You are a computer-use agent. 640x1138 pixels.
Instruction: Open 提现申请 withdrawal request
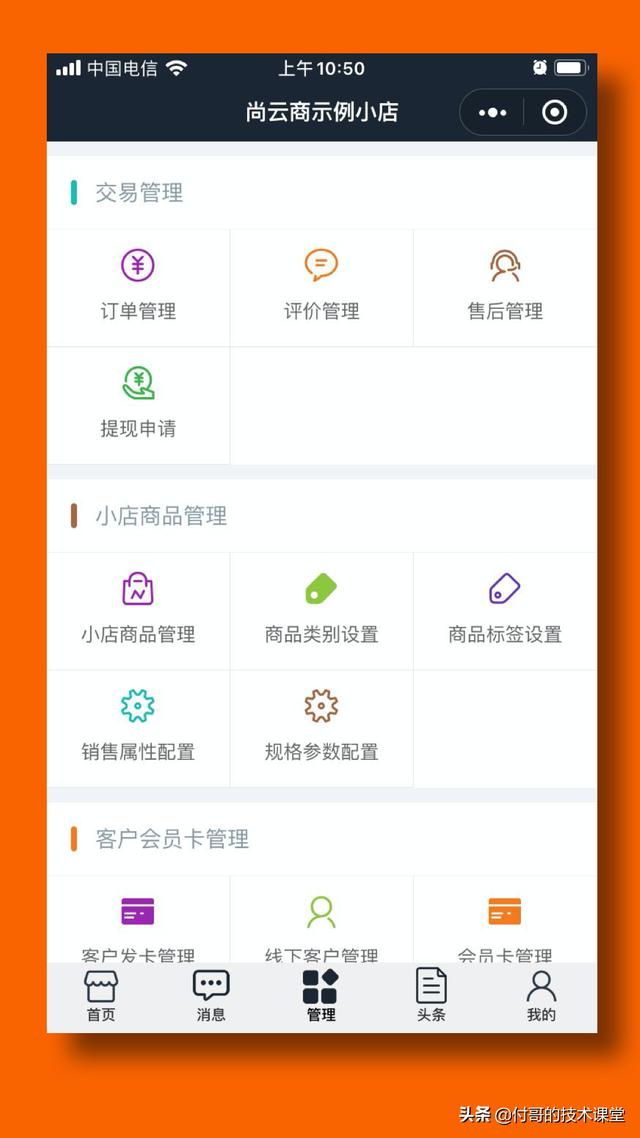click(x=138, y=404)
